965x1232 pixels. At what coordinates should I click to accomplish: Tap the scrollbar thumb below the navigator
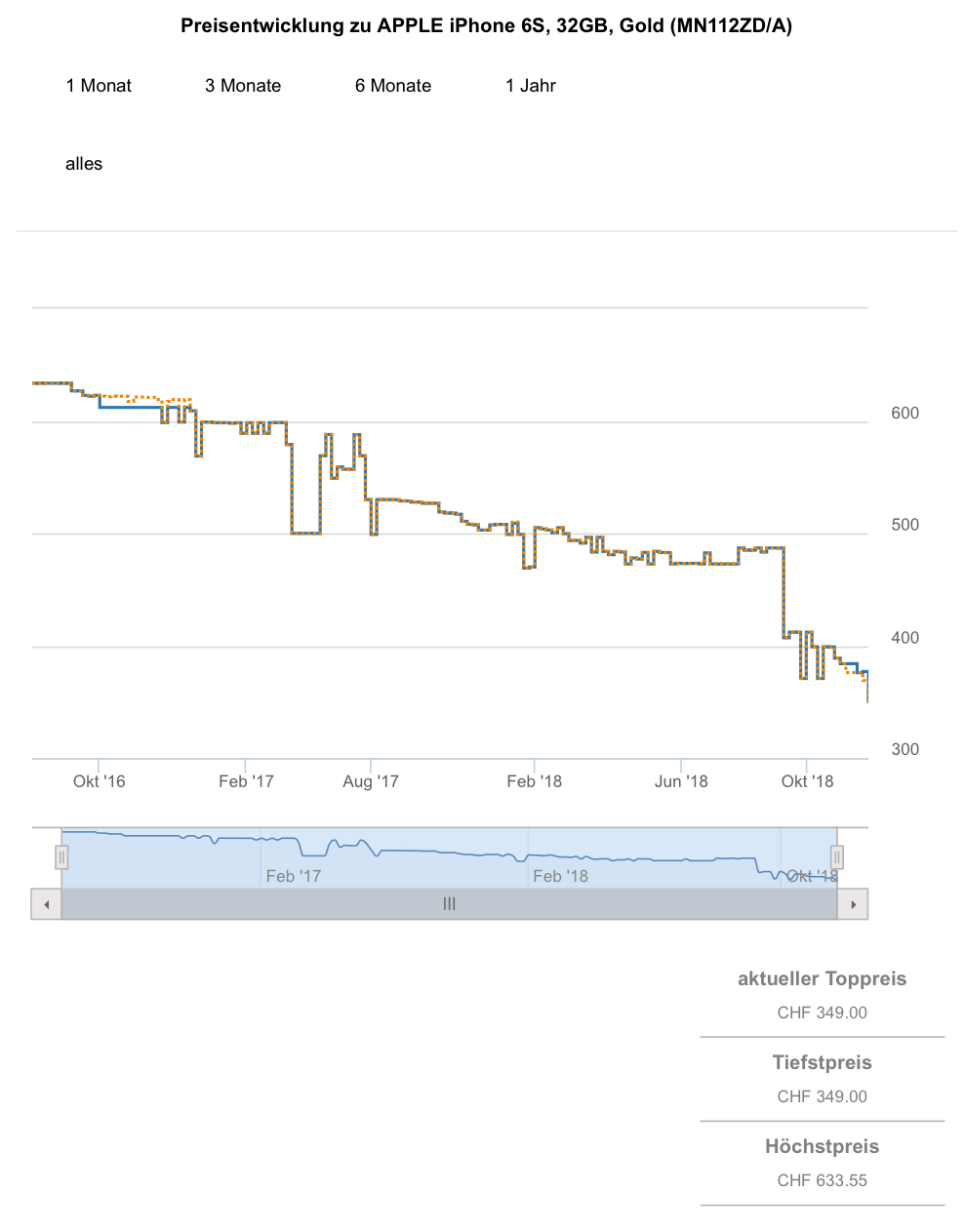(x=449, y=904)
